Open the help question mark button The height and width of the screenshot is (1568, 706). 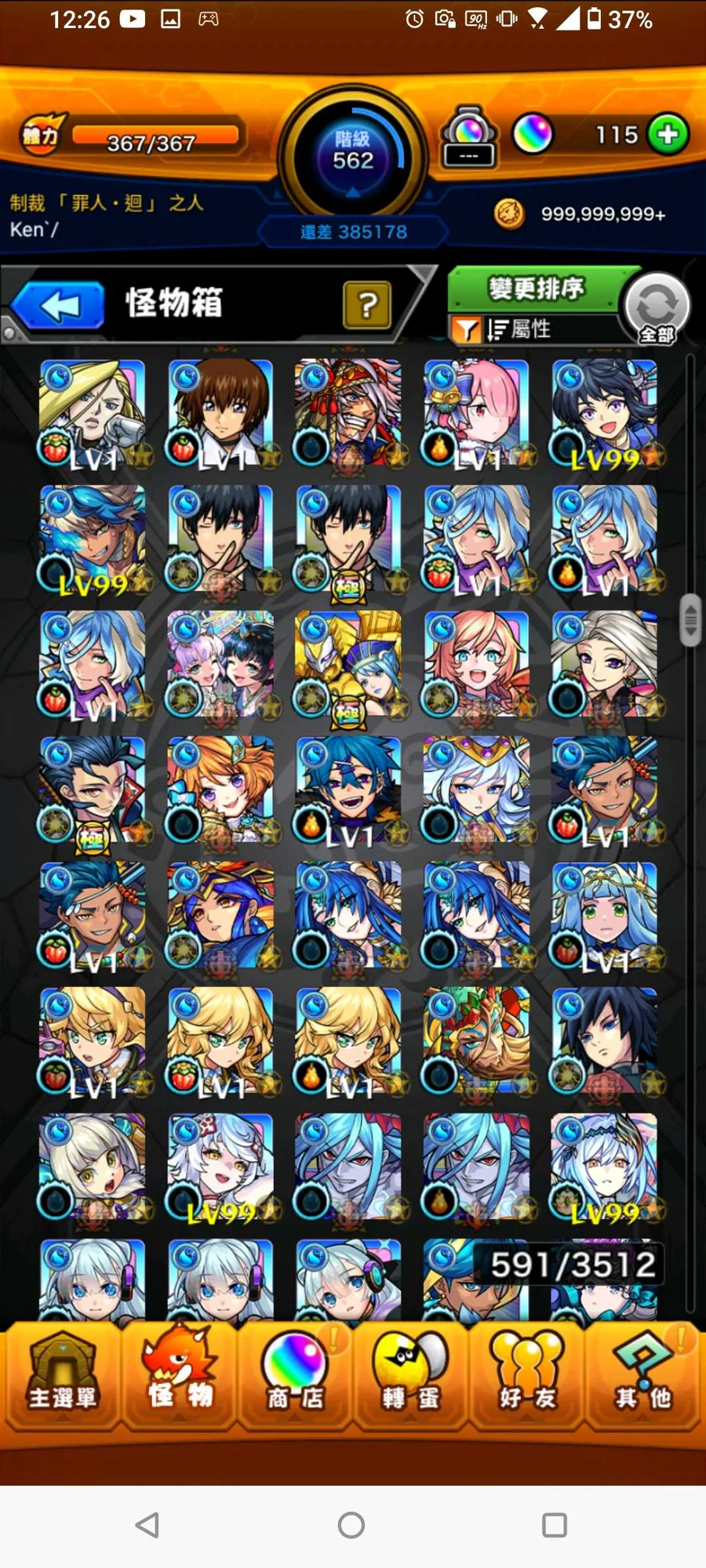(367, 305)
